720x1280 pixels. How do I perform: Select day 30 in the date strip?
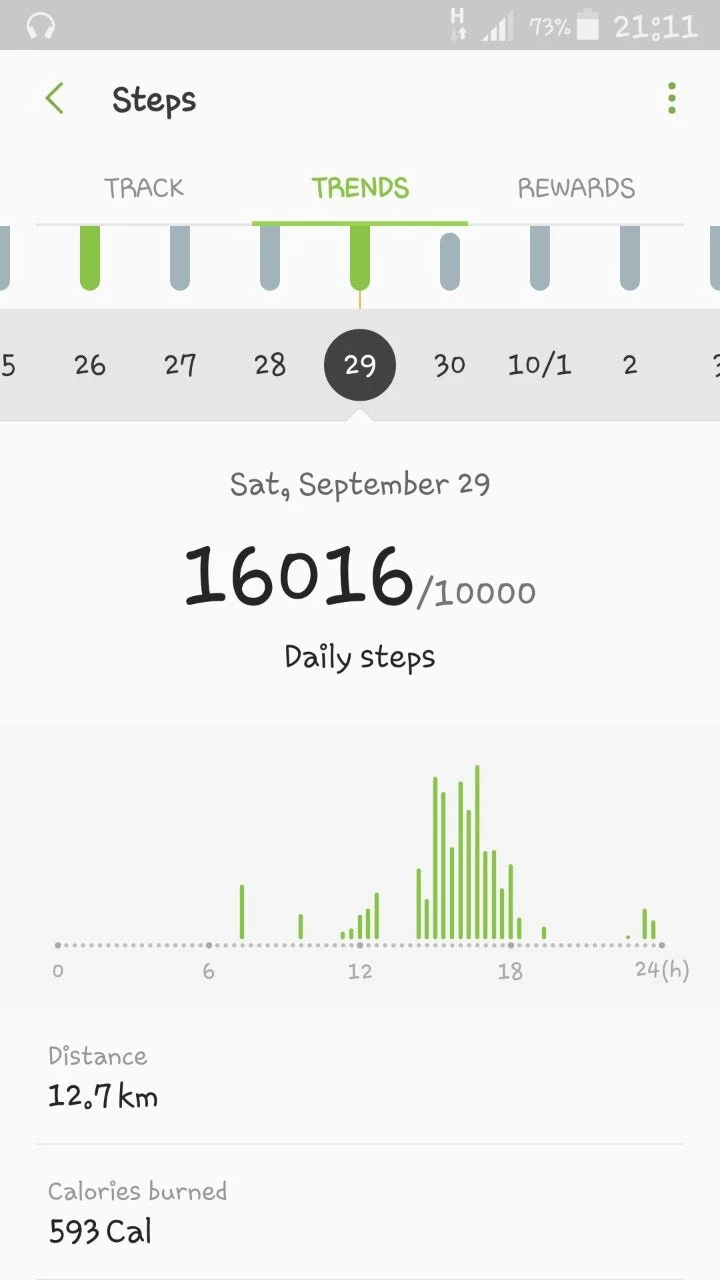tap(450, 365)
